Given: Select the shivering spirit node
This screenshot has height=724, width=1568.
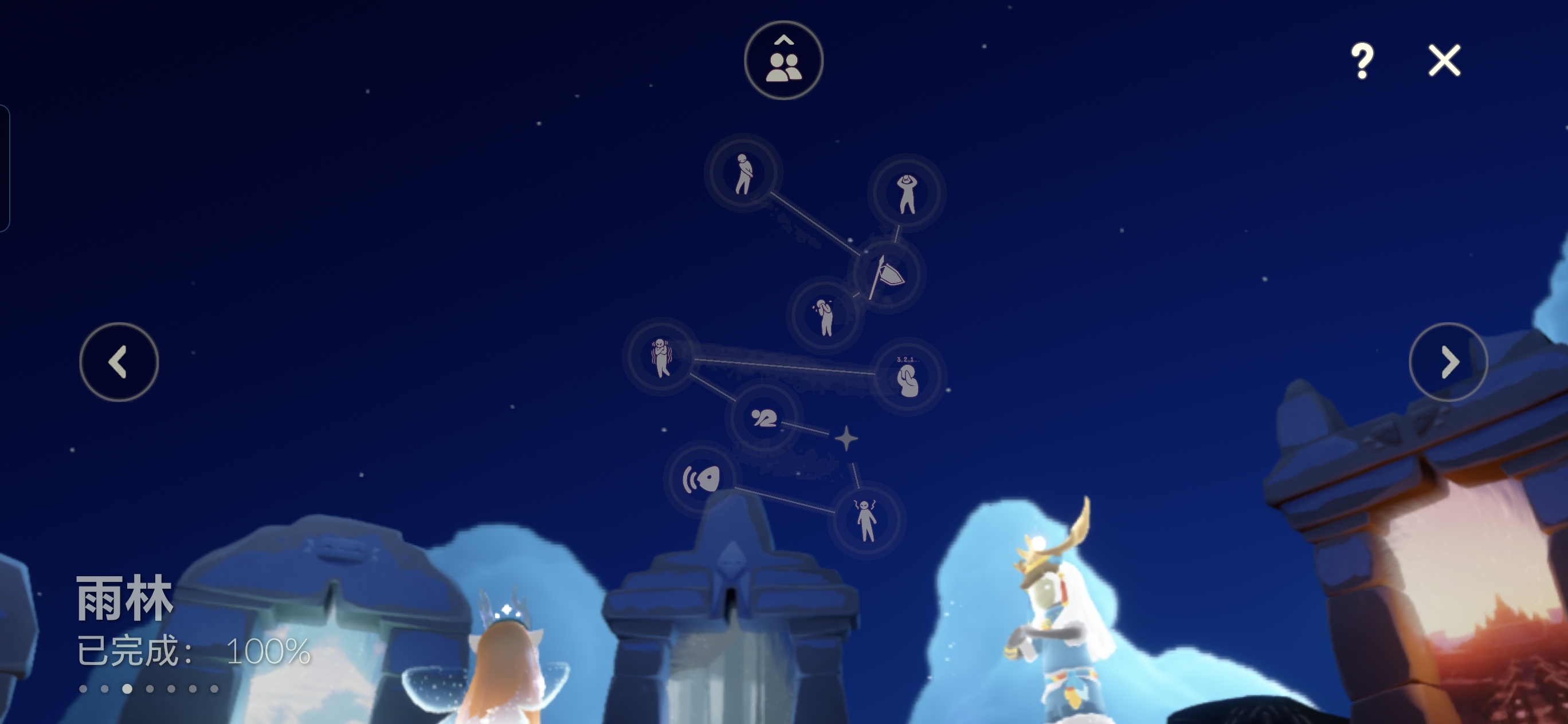Looking at the screenshot, I should (661, 357).
